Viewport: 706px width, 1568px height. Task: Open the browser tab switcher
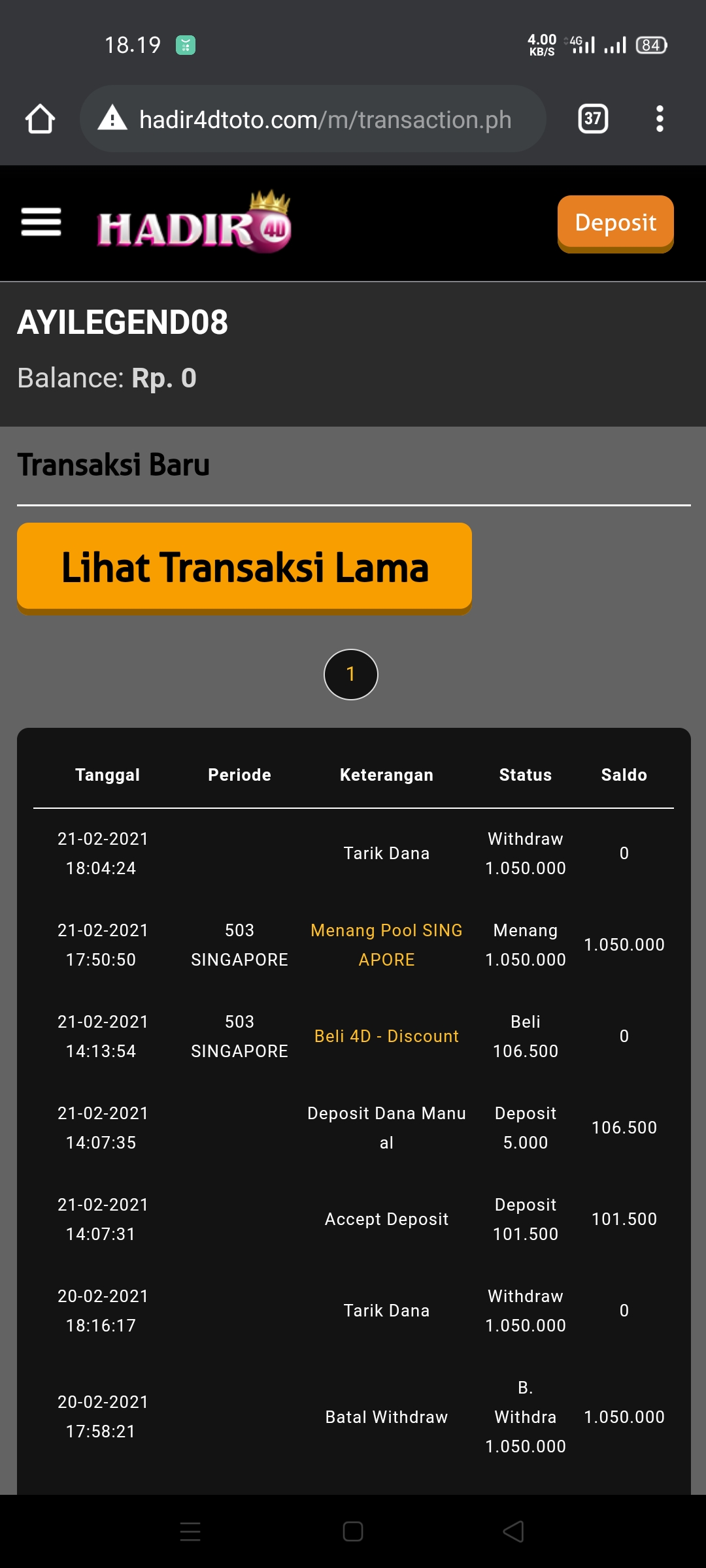[x=593, y=119]
